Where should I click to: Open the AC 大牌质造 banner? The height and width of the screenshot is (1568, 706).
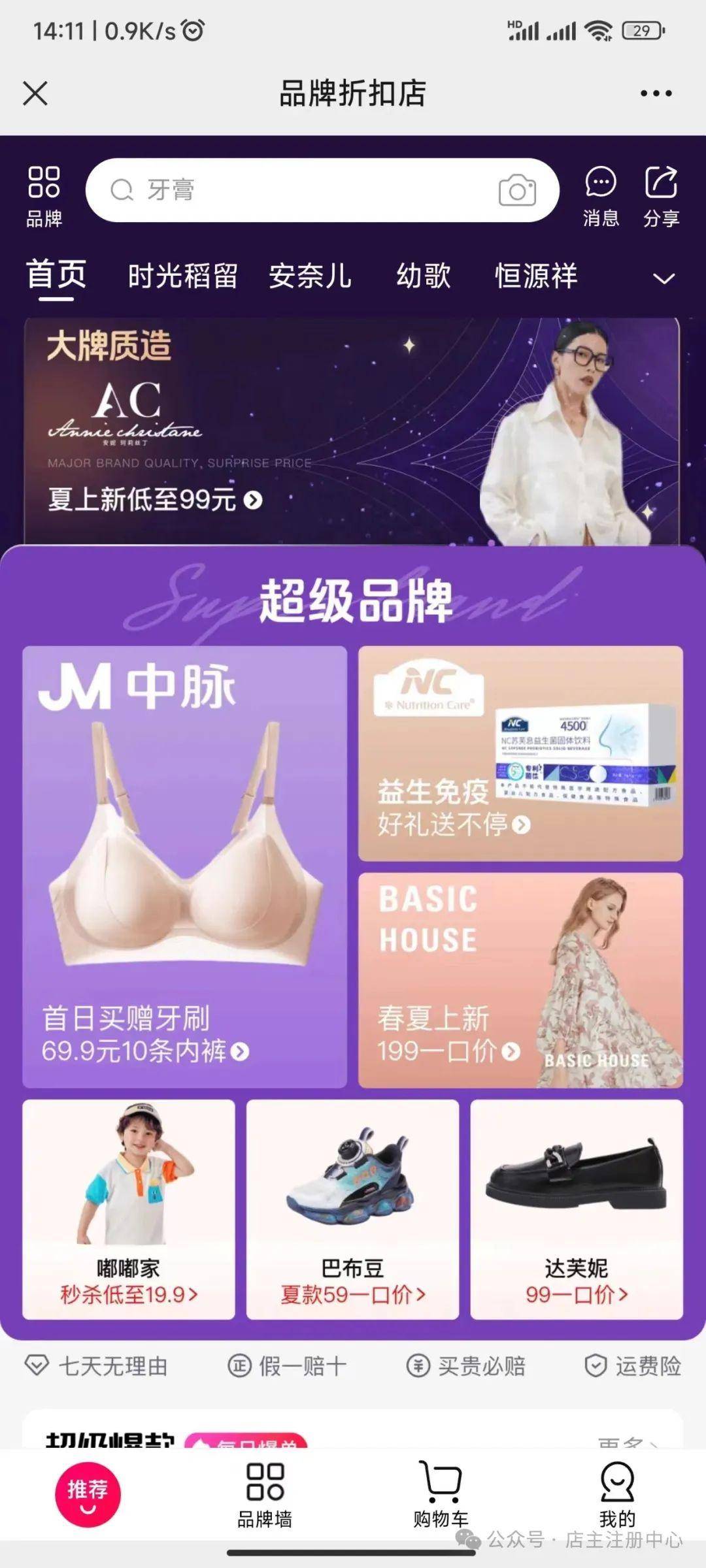(x=352, y=431)
